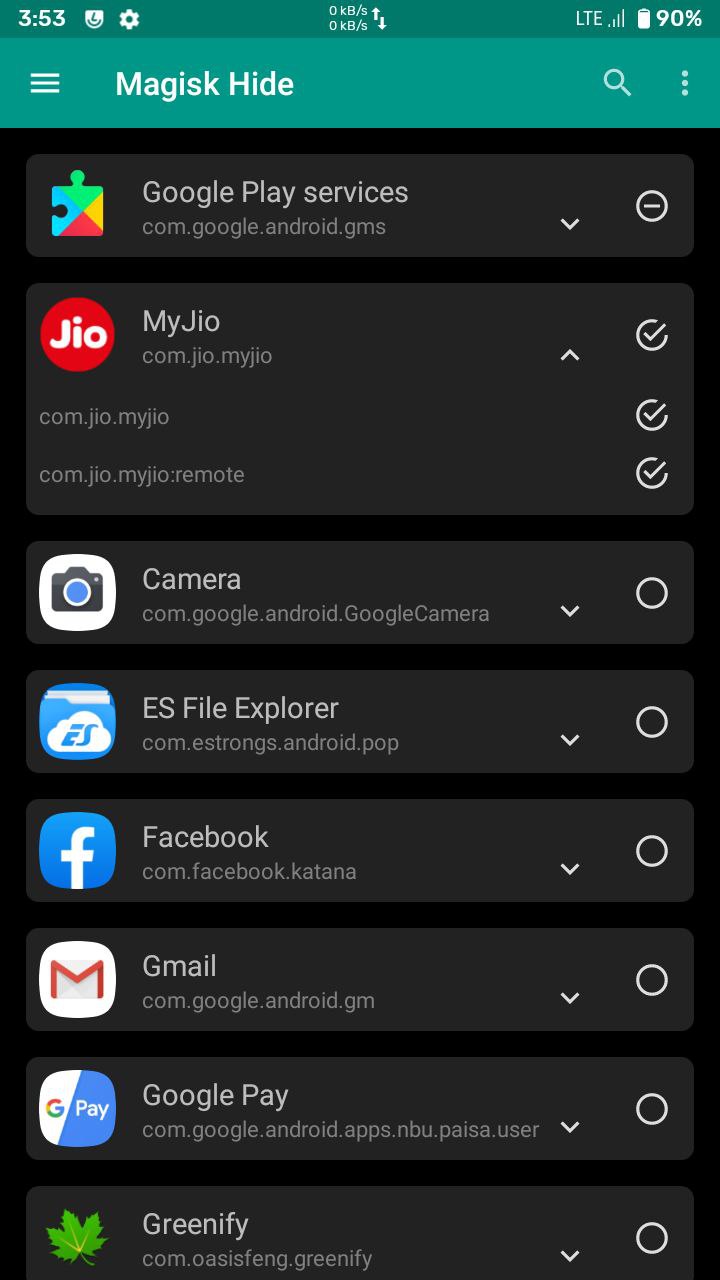The height and width of the screenshot is (1280, 720).
Task: Expand Gmail process list
Action: click(x=570, y=998)
